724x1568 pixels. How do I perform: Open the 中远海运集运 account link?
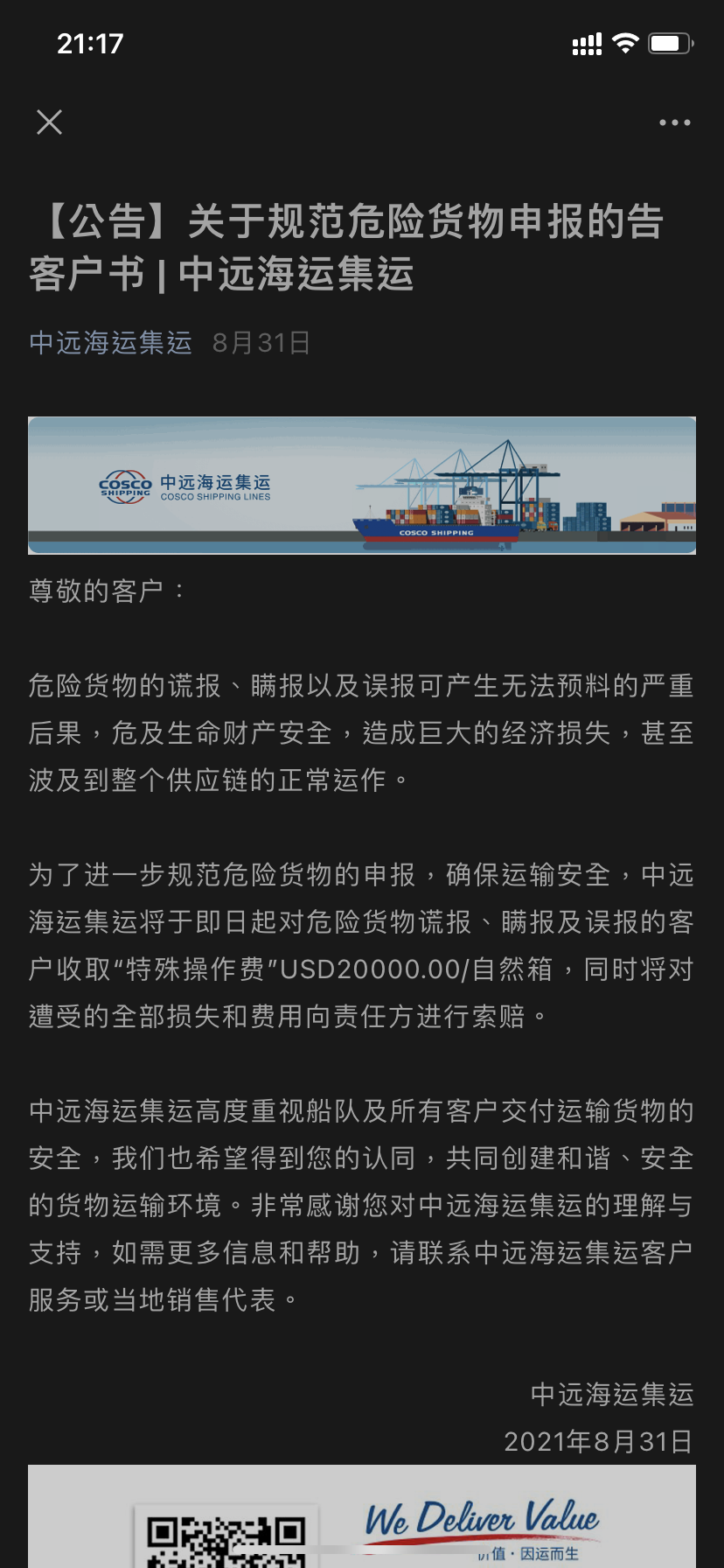(x=110, y=343)
